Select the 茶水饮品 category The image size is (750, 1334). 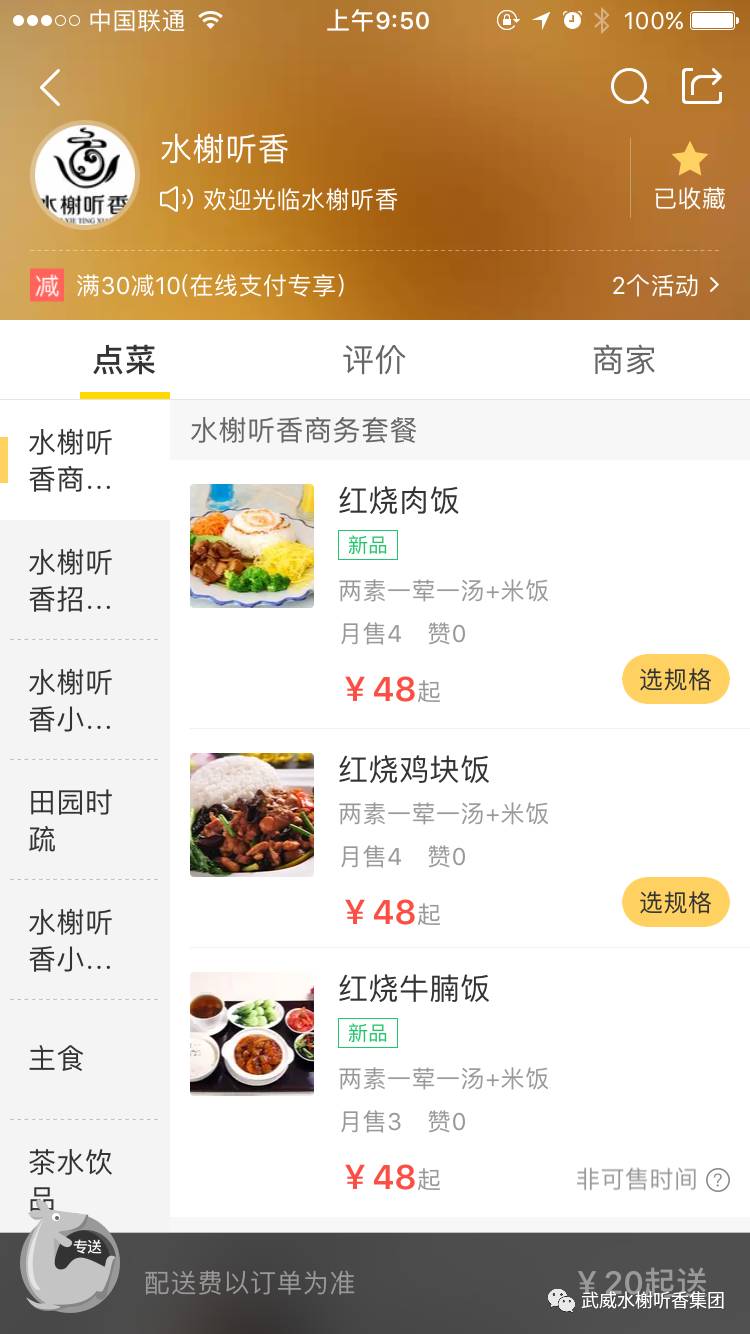(70, 1170)
